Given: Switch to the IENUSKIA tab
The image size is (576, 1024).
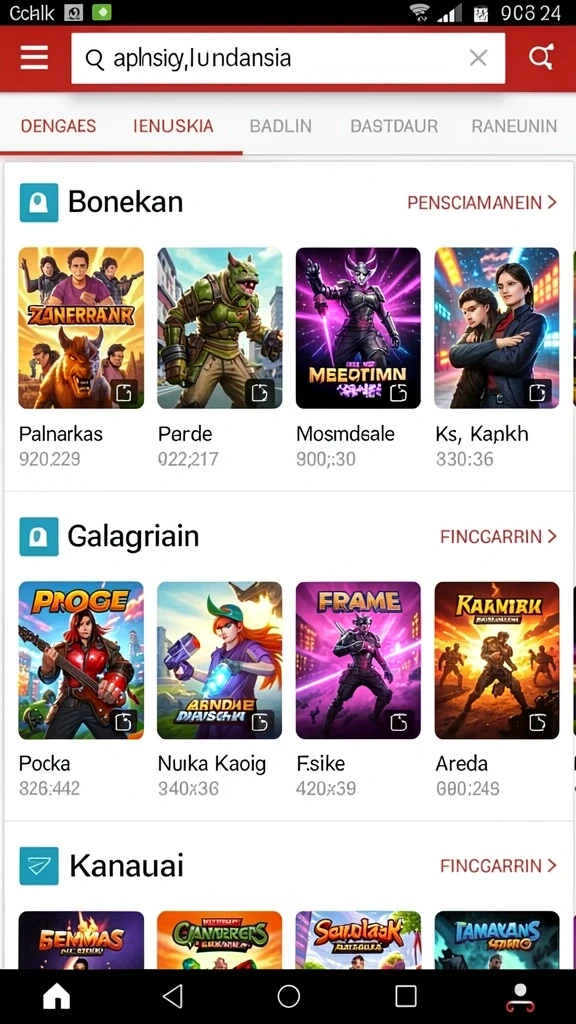Looking at the screenshot, I should (173, 125).
